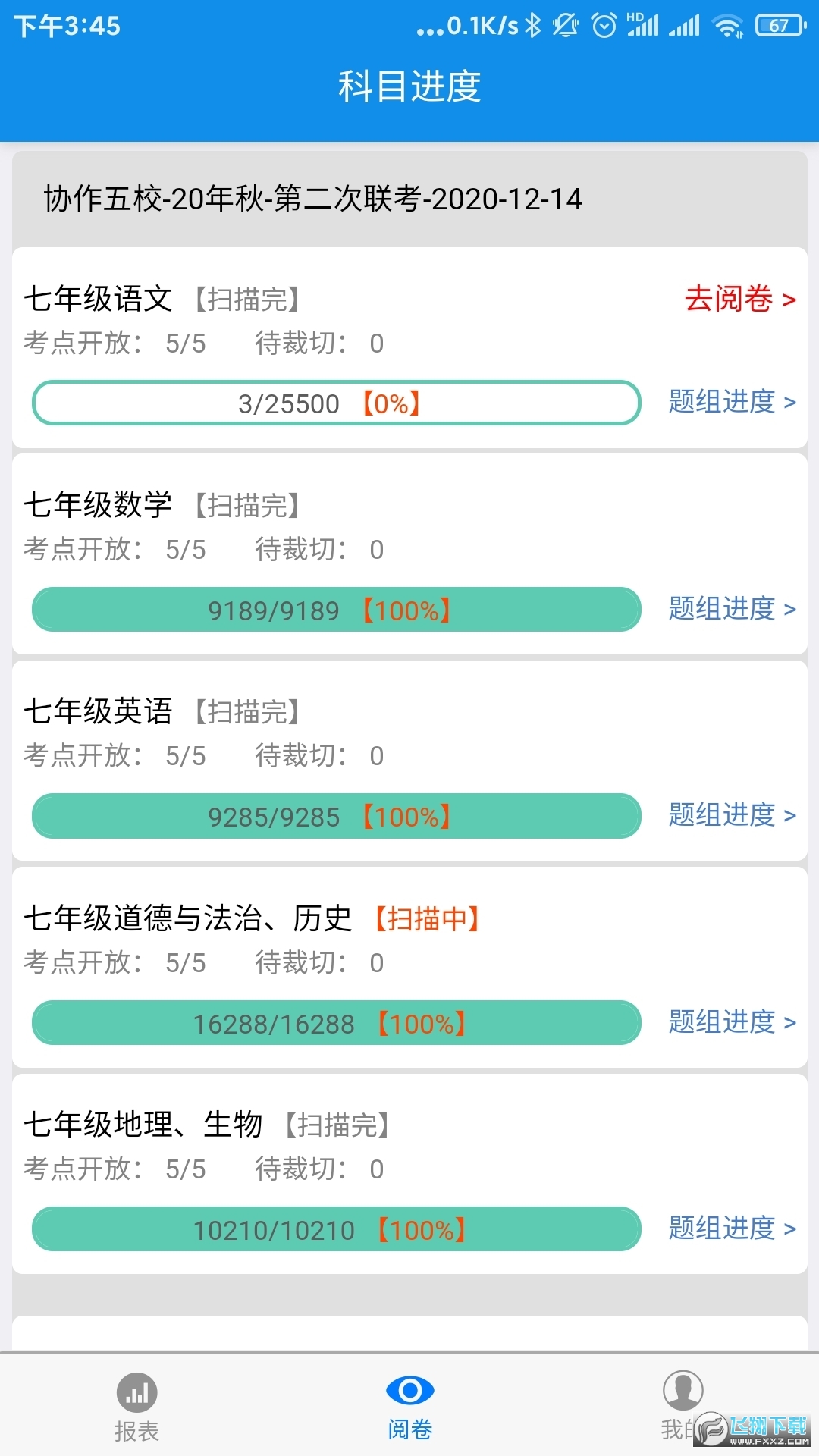819x1456 pixels.
Task: Expand 题组进度 for 七年级语文
Action: point(730,403)
